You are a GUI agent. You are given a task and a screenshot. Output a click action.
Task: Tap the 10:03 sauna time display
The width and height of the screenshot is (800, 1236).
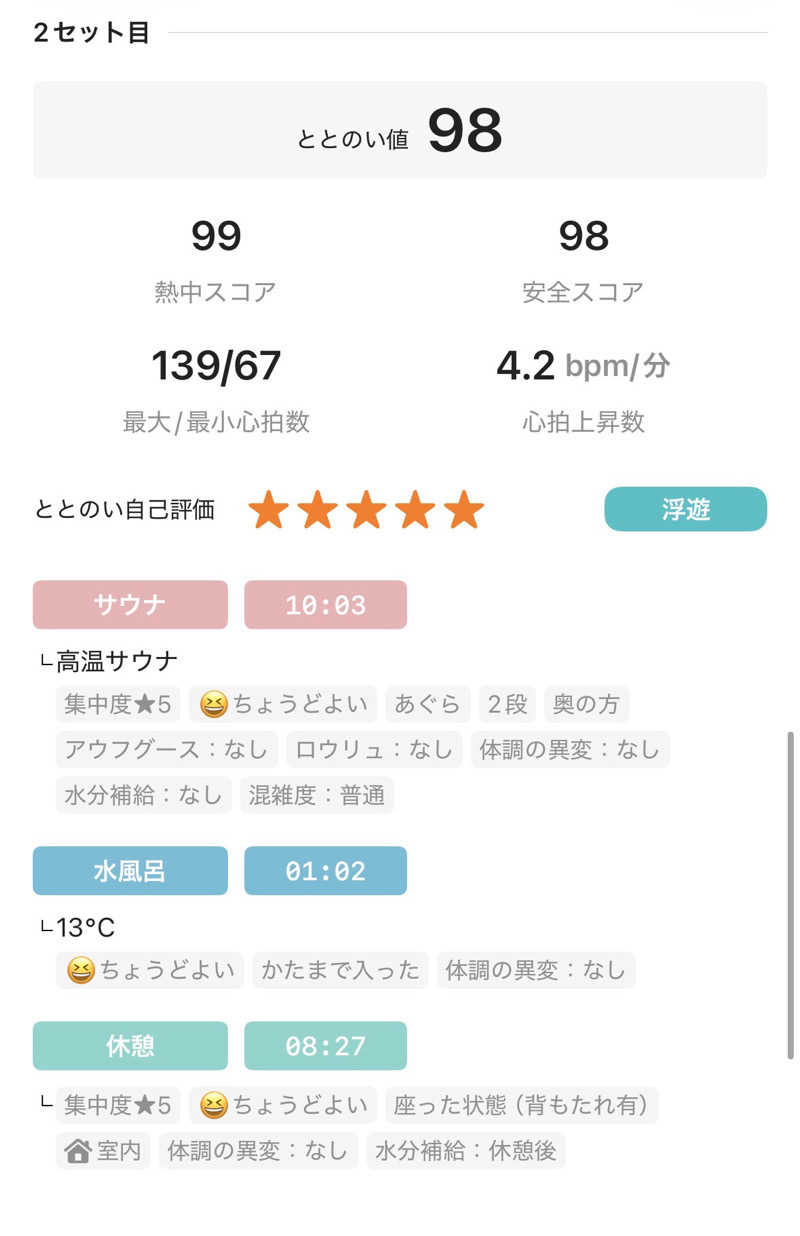click(326, 604)
